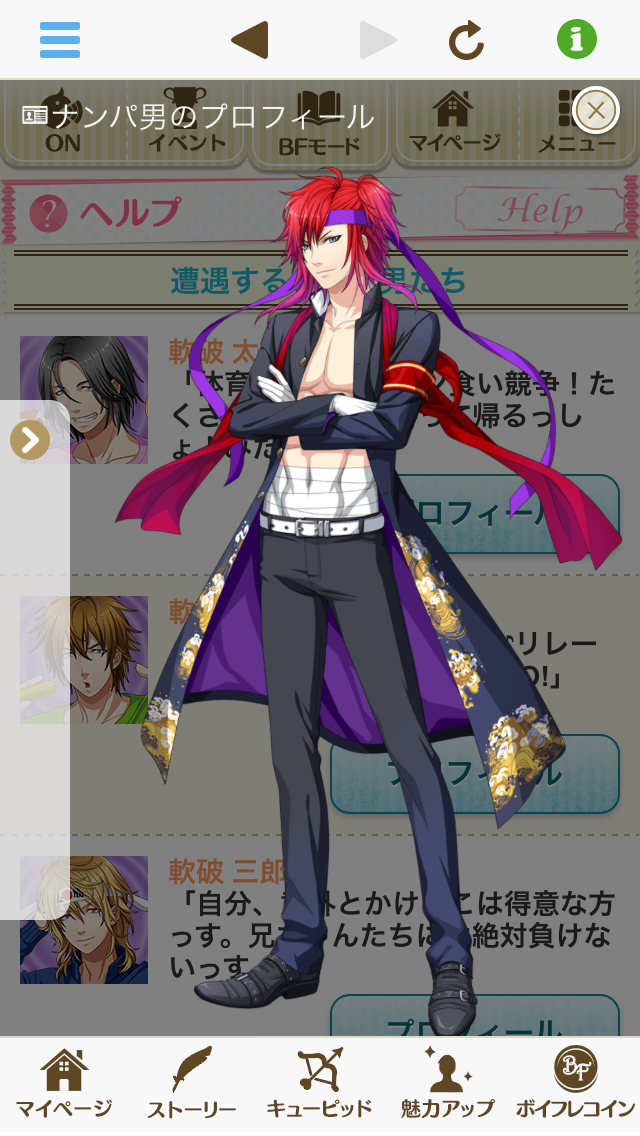Open マイページ in bottom bar
The height and width of the screenshot is (1136, 640).
pyautogui.click(x=64, y=1084)
